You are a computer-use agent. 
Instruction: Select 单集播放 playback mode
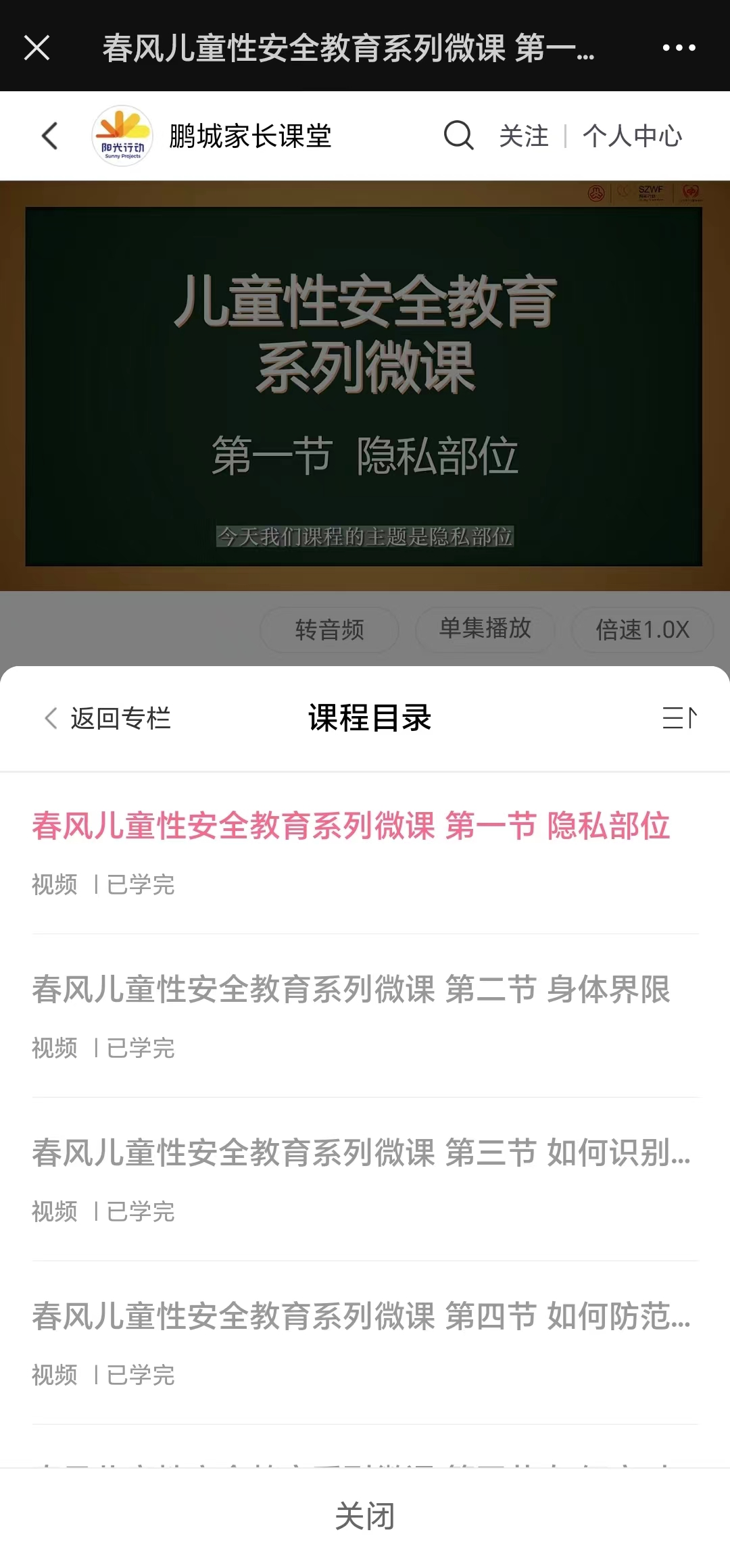[x=485, y=628]
